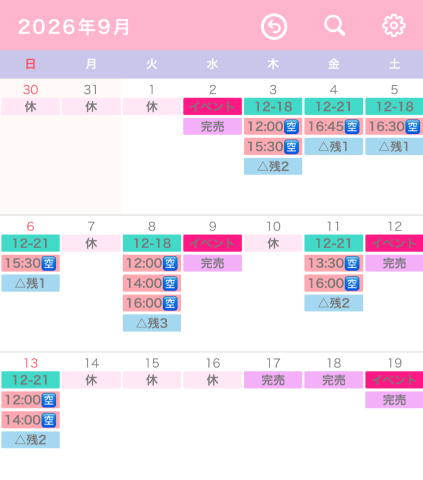Open September 12 event day
The height and width of the screenshot is (480, 423).
pos(394,243)
